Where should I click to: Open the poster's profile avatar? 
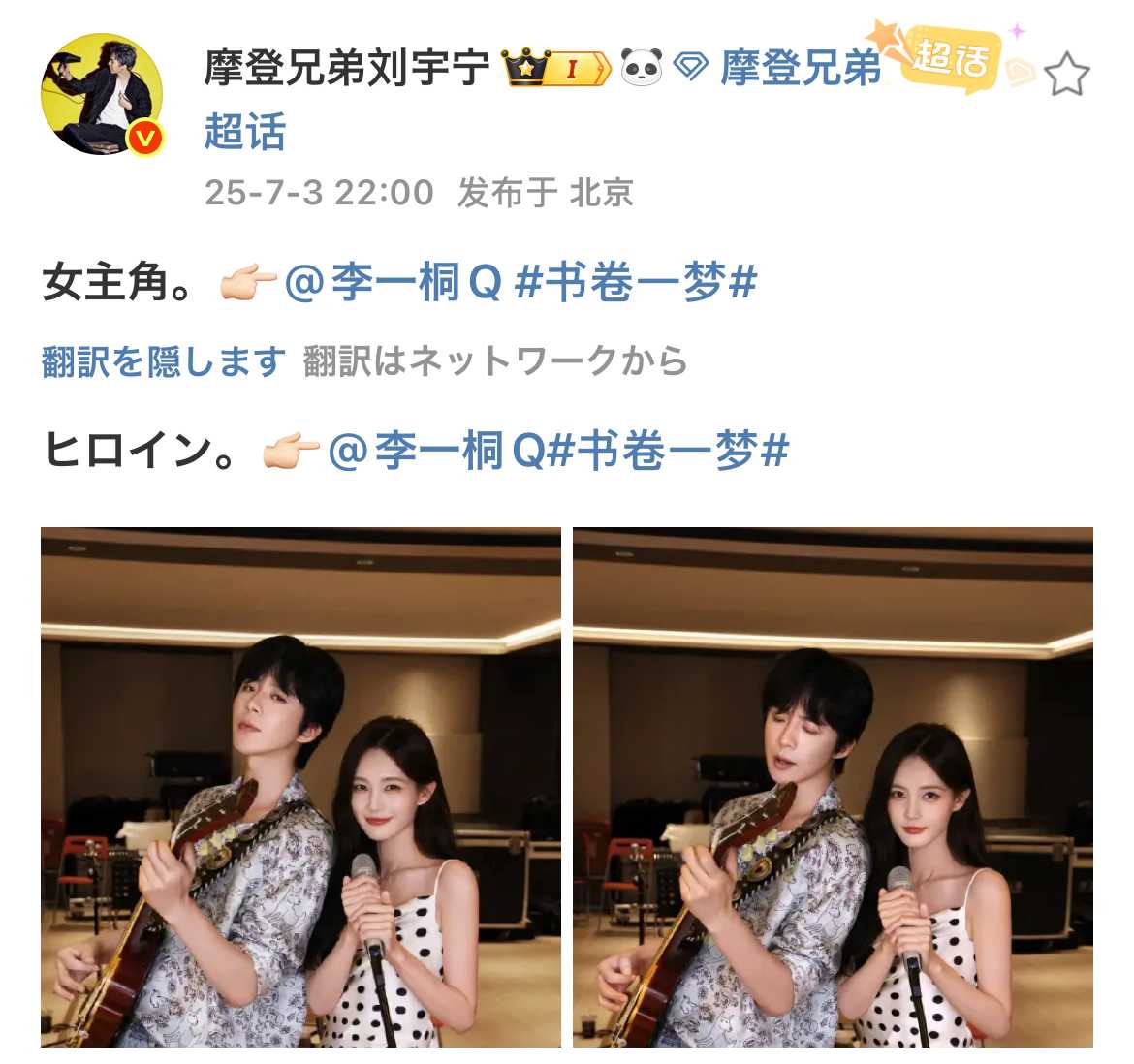(x=102, y=94)
